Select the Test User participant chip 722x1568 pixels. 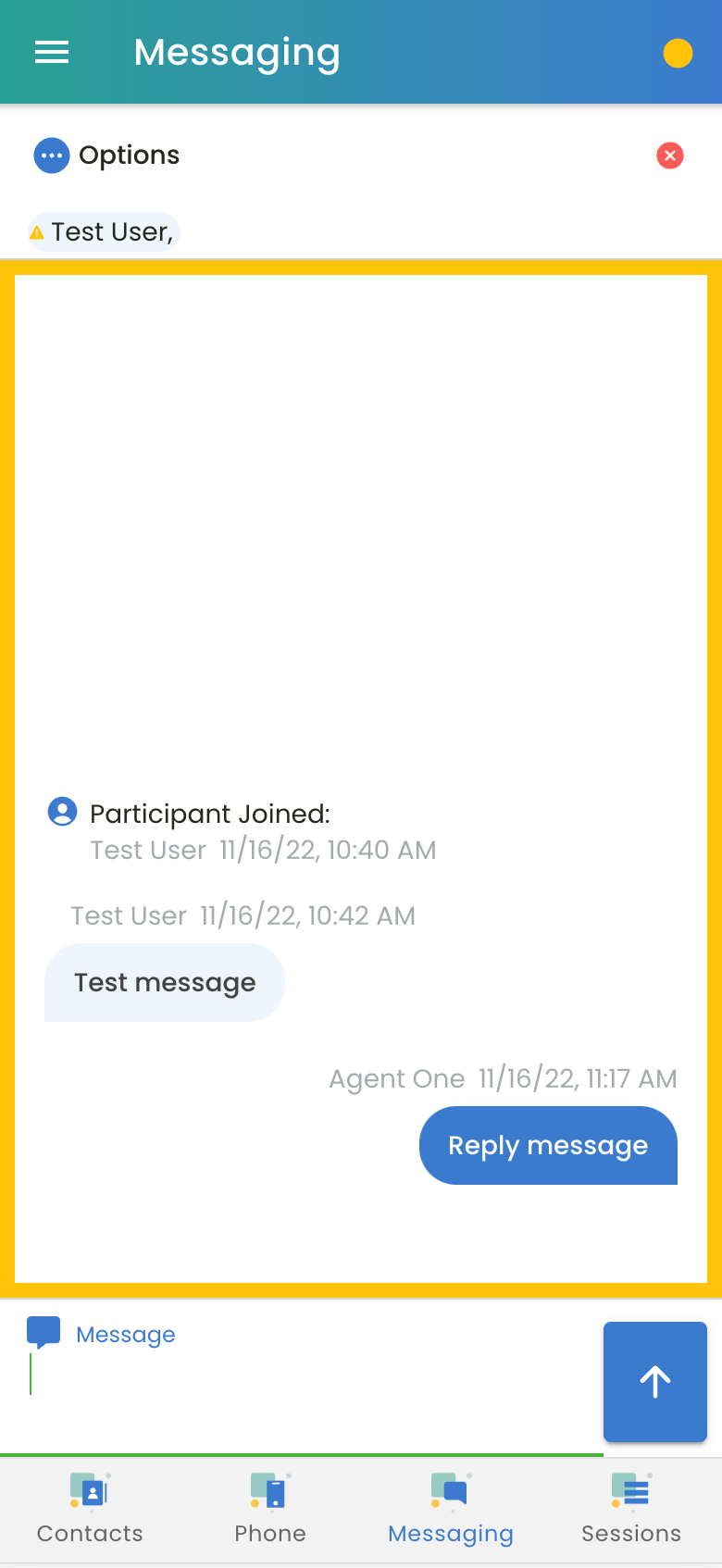(x=104, y=231)
